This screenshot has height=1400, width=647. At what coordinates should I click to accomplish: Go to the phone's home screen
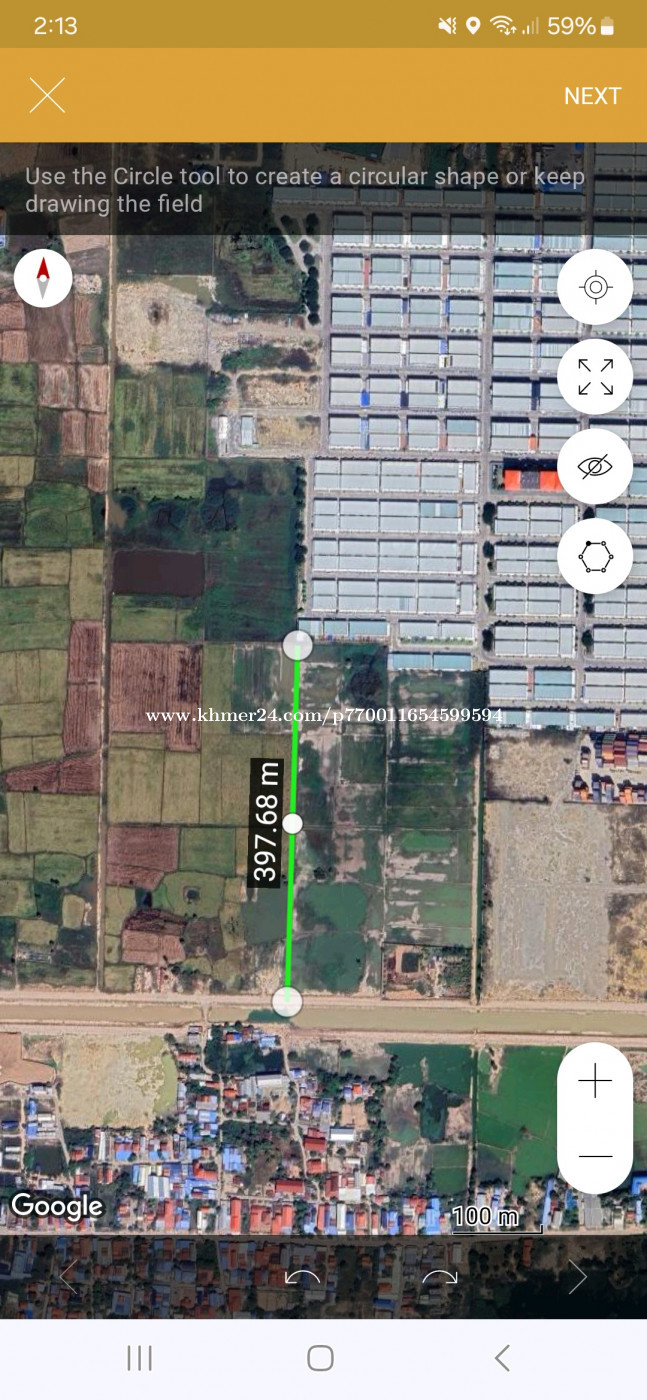coord(320,1358)
